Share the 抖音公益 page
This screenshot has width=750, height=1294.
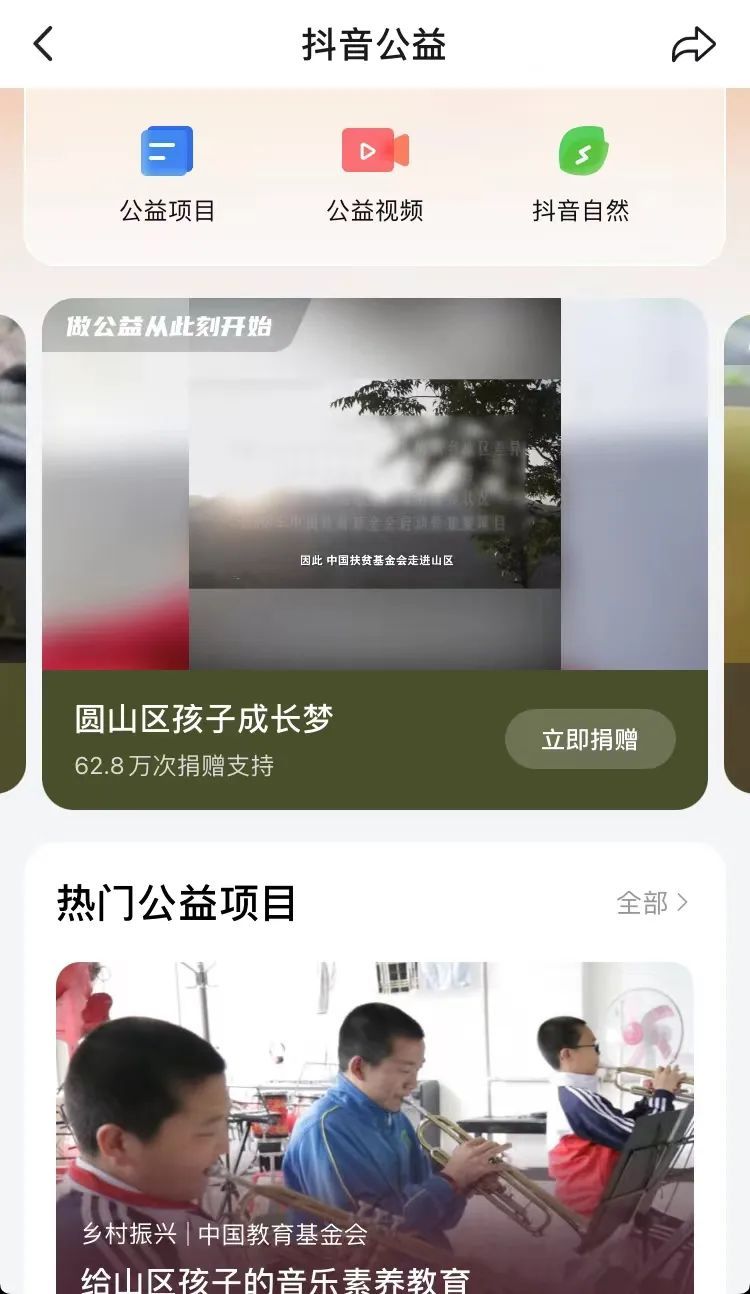(693, 45)
